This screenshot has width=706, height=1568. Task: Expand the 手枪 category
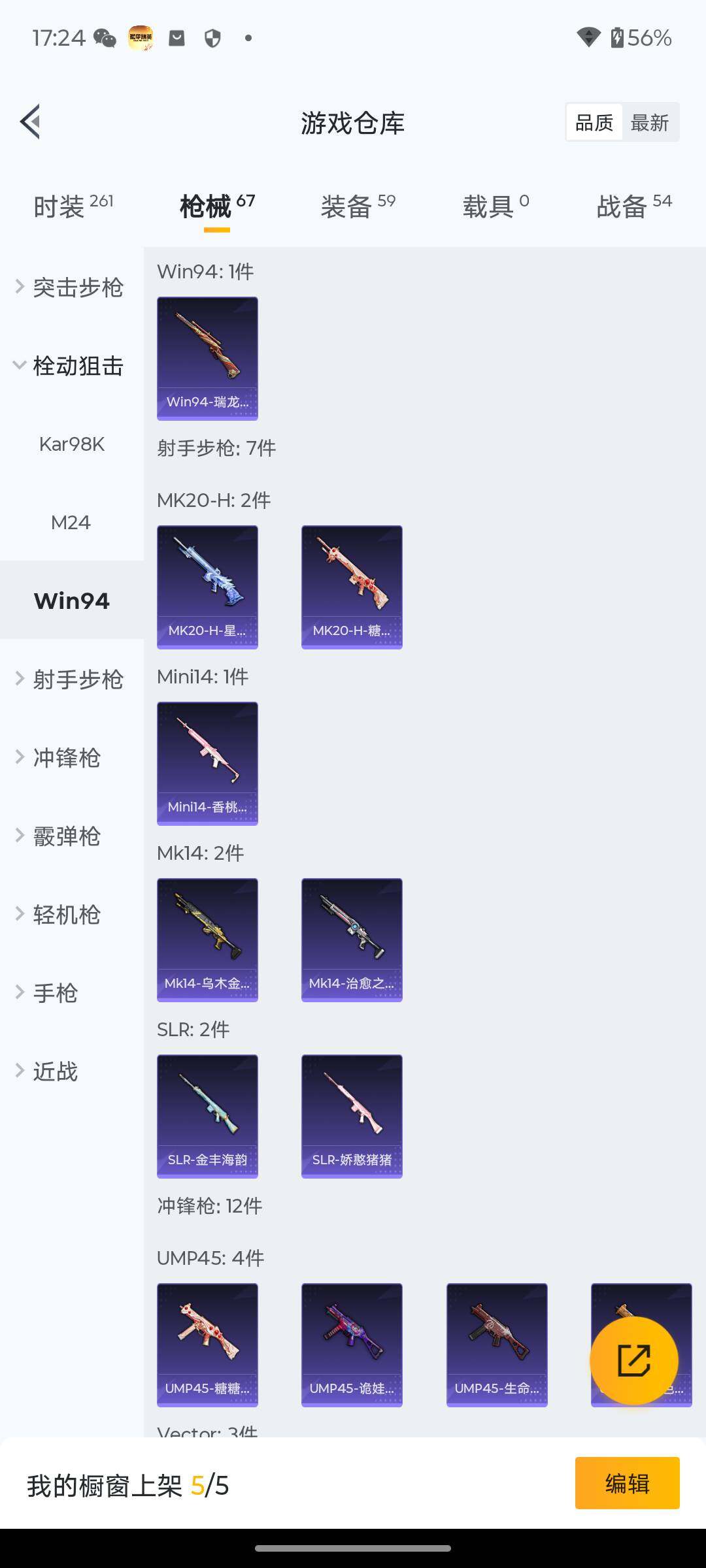coord(56,993)
